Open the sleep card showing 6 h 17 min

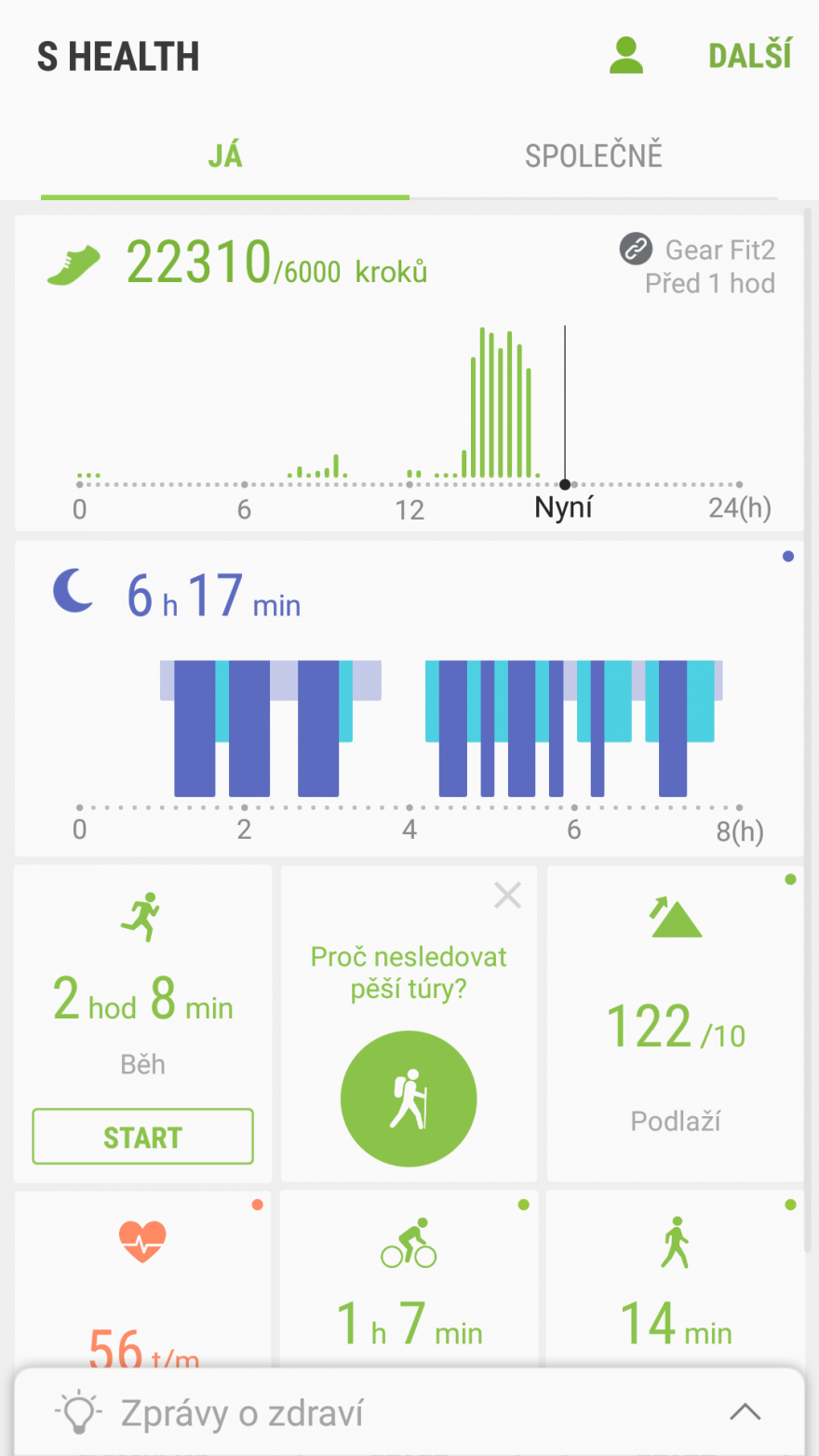click(409, 698)
